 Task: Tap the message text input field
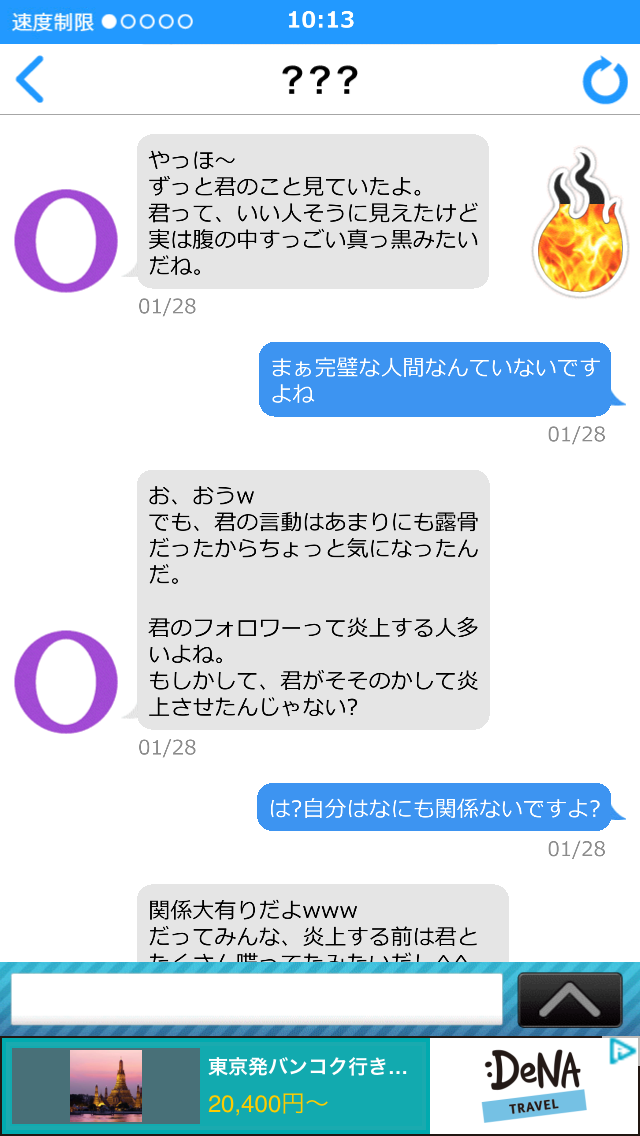pos(256,998)
